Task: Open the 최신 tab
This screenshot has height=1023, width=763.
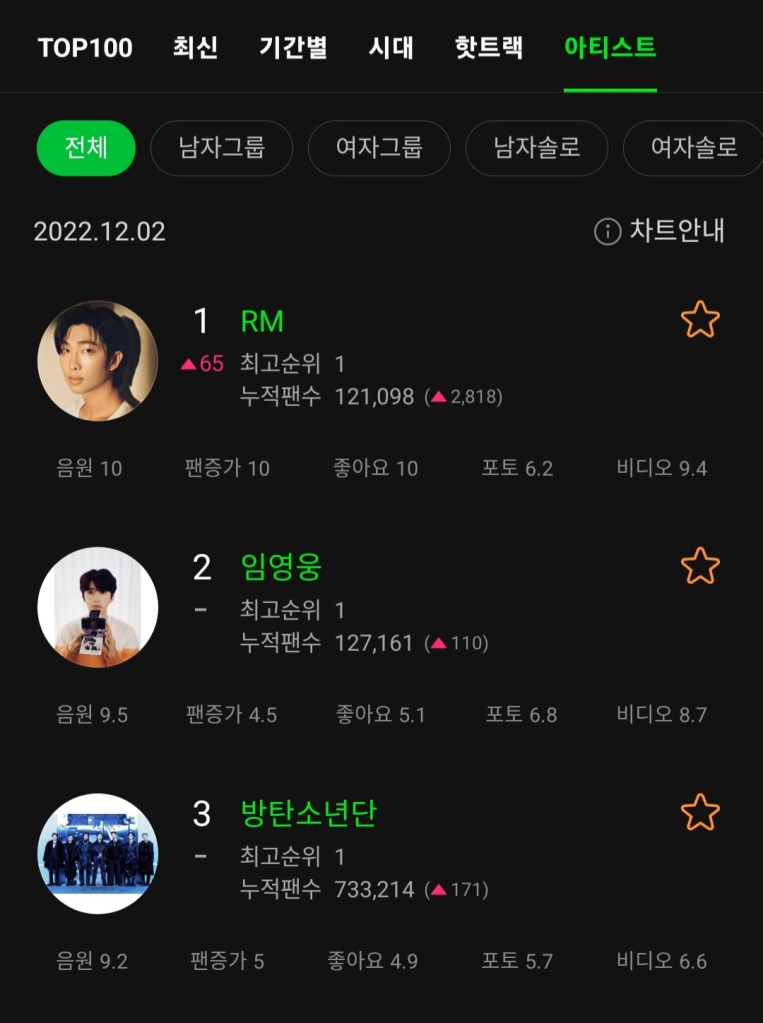Action: coord(195,47)
